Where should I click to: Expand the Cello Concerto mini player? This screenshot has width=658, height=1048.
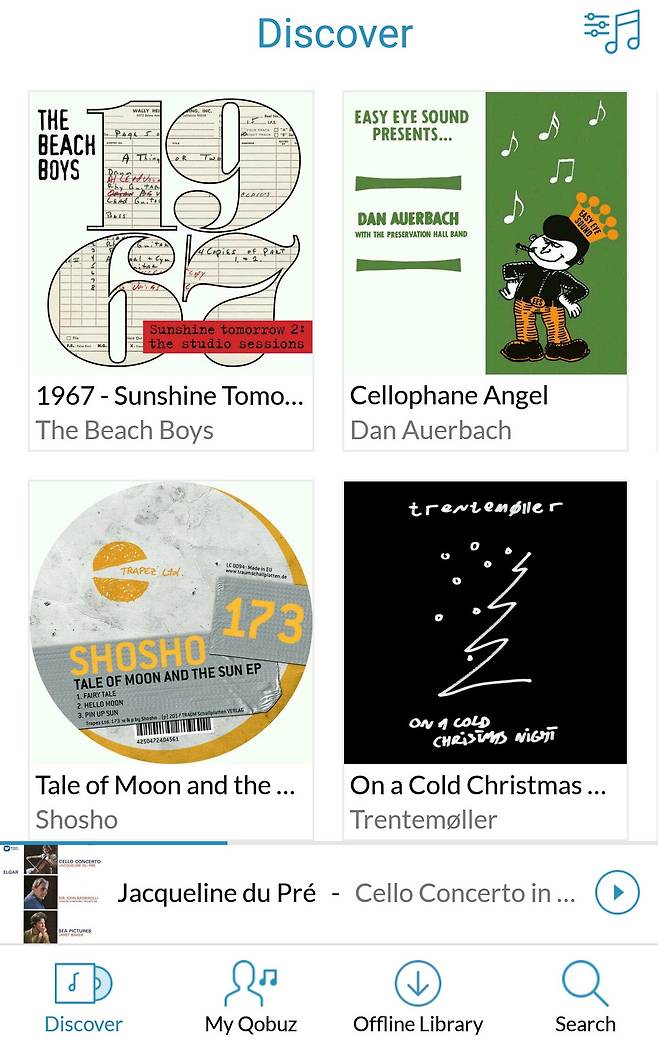click(x=340, y=893)
